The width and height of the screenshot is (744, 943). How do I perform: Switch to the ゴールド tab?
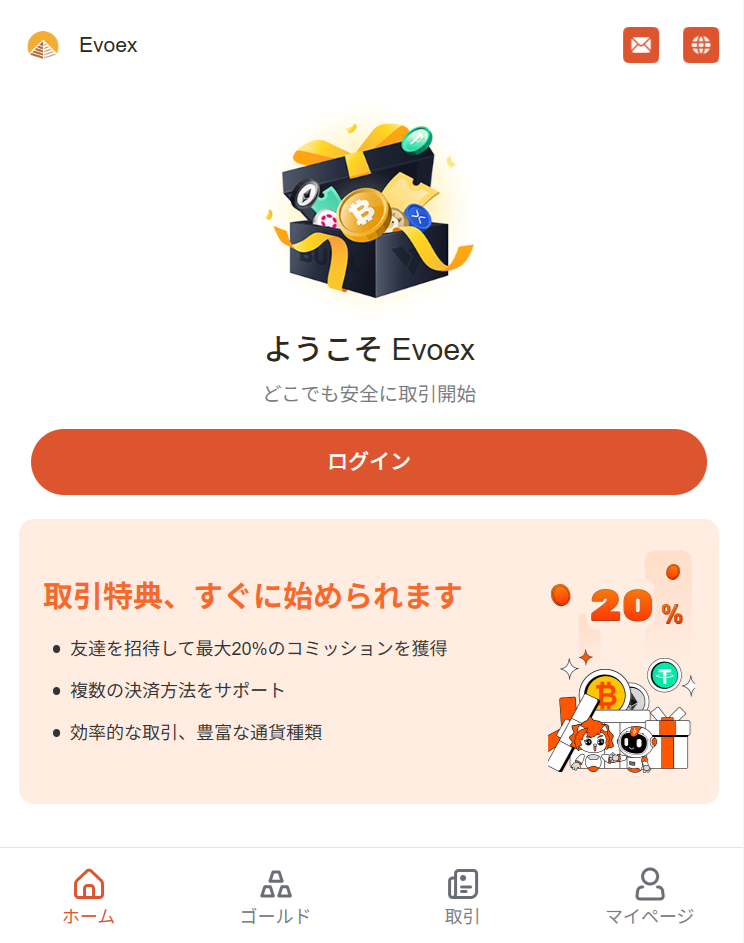(275, 896)
